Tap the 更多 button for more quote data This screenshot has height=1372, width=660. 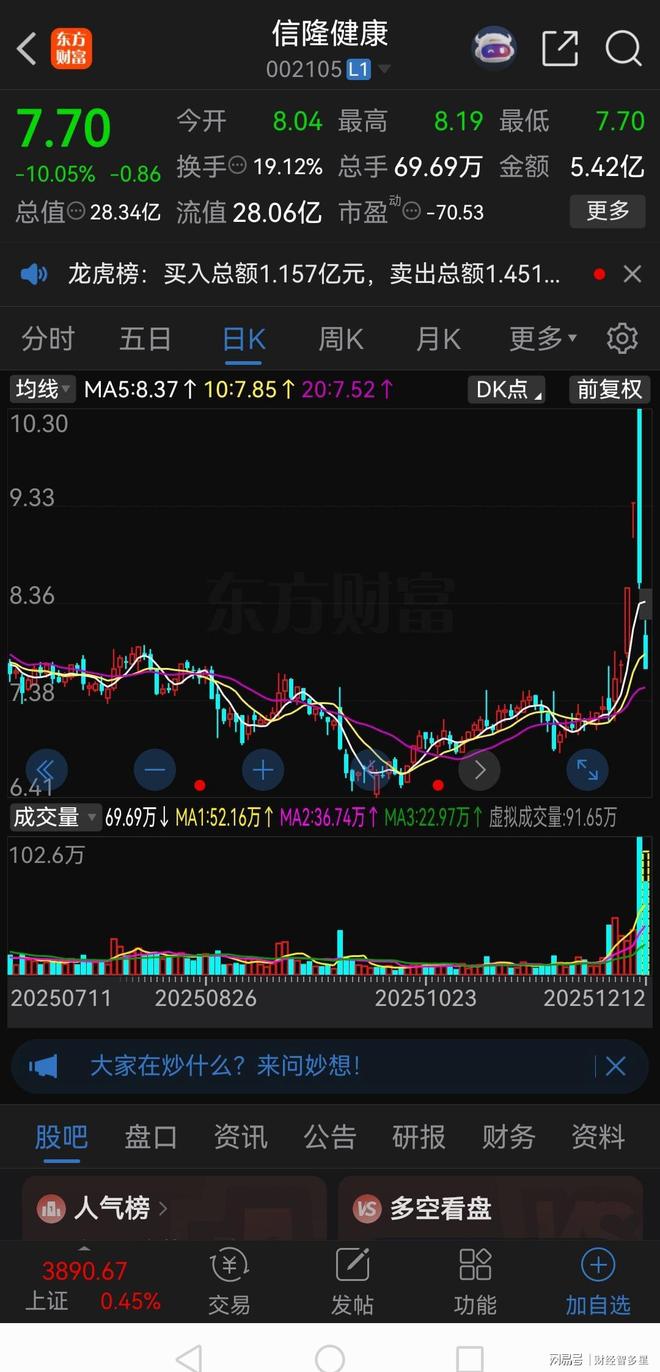(607, 211)
